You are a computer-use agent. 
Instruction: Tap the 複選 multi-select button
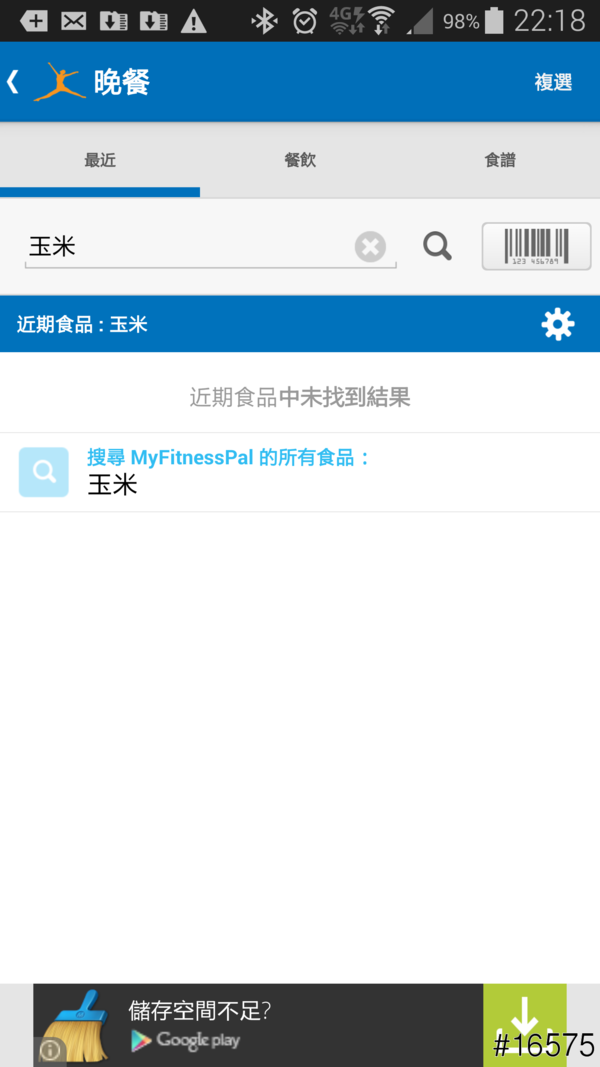[553, 82]
